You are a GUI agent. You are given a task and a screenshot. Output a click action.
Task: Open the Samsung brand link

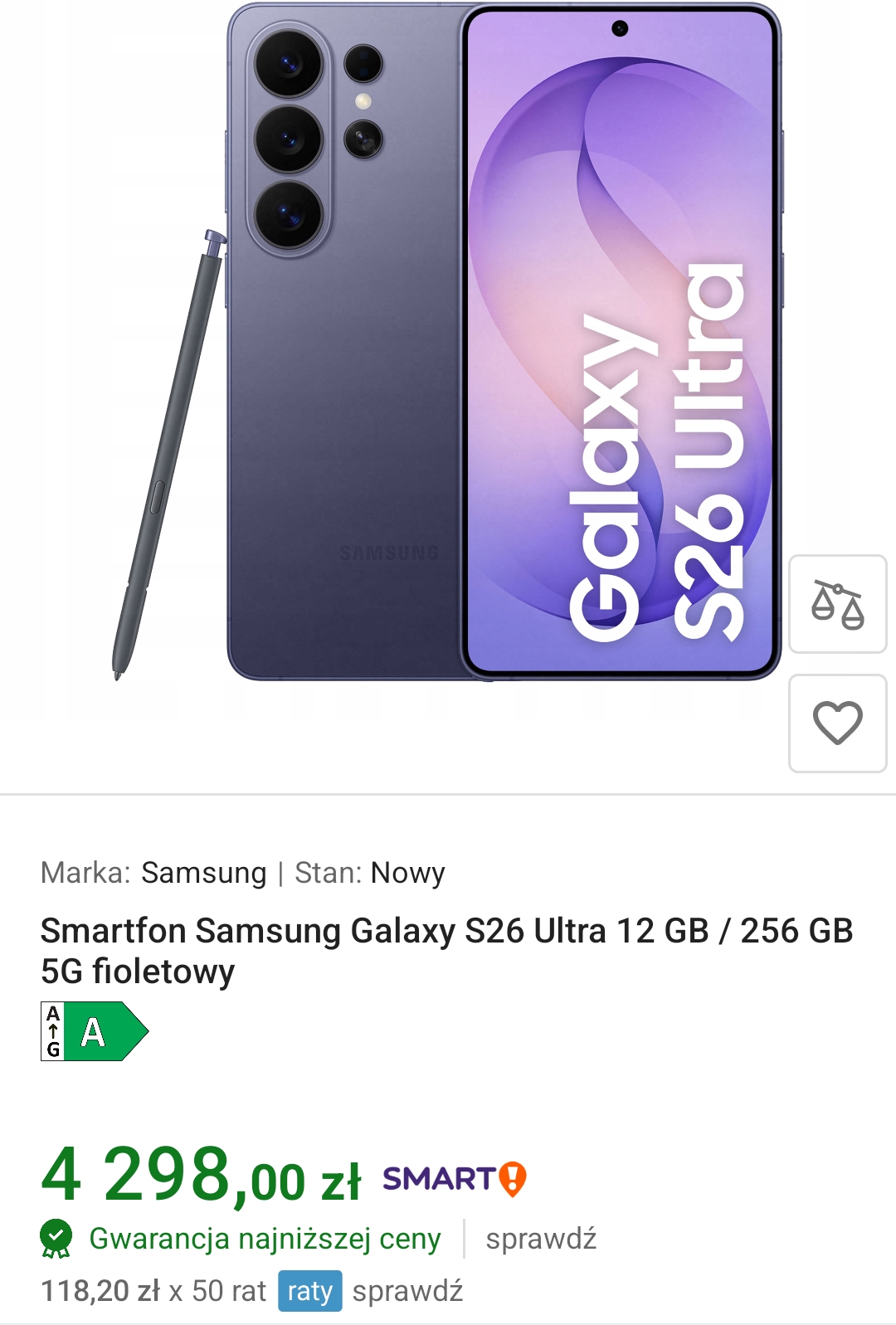(203, 873)
